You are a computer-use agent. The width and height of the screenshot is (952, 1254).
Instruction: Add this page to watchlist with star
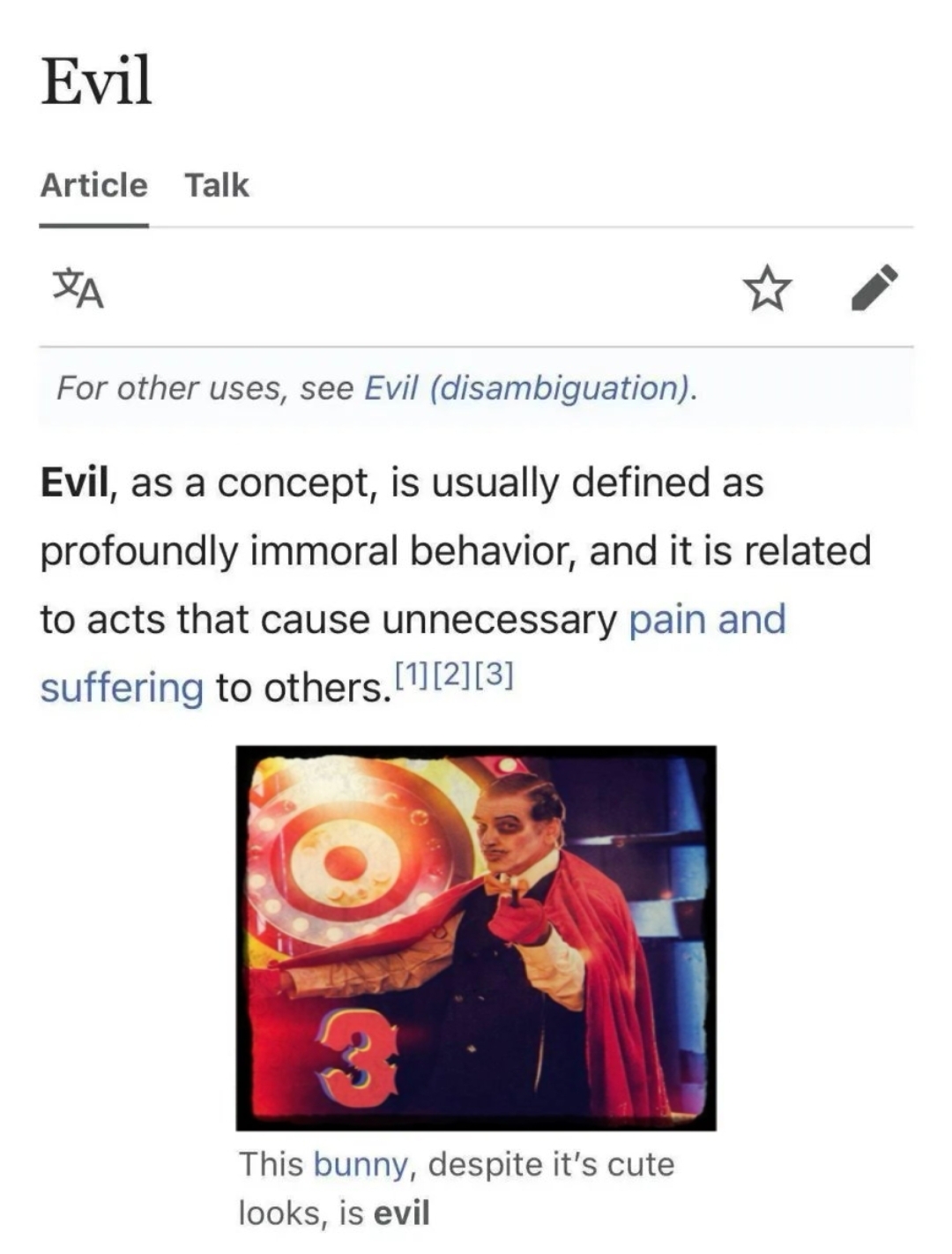(x=767, y=289)
